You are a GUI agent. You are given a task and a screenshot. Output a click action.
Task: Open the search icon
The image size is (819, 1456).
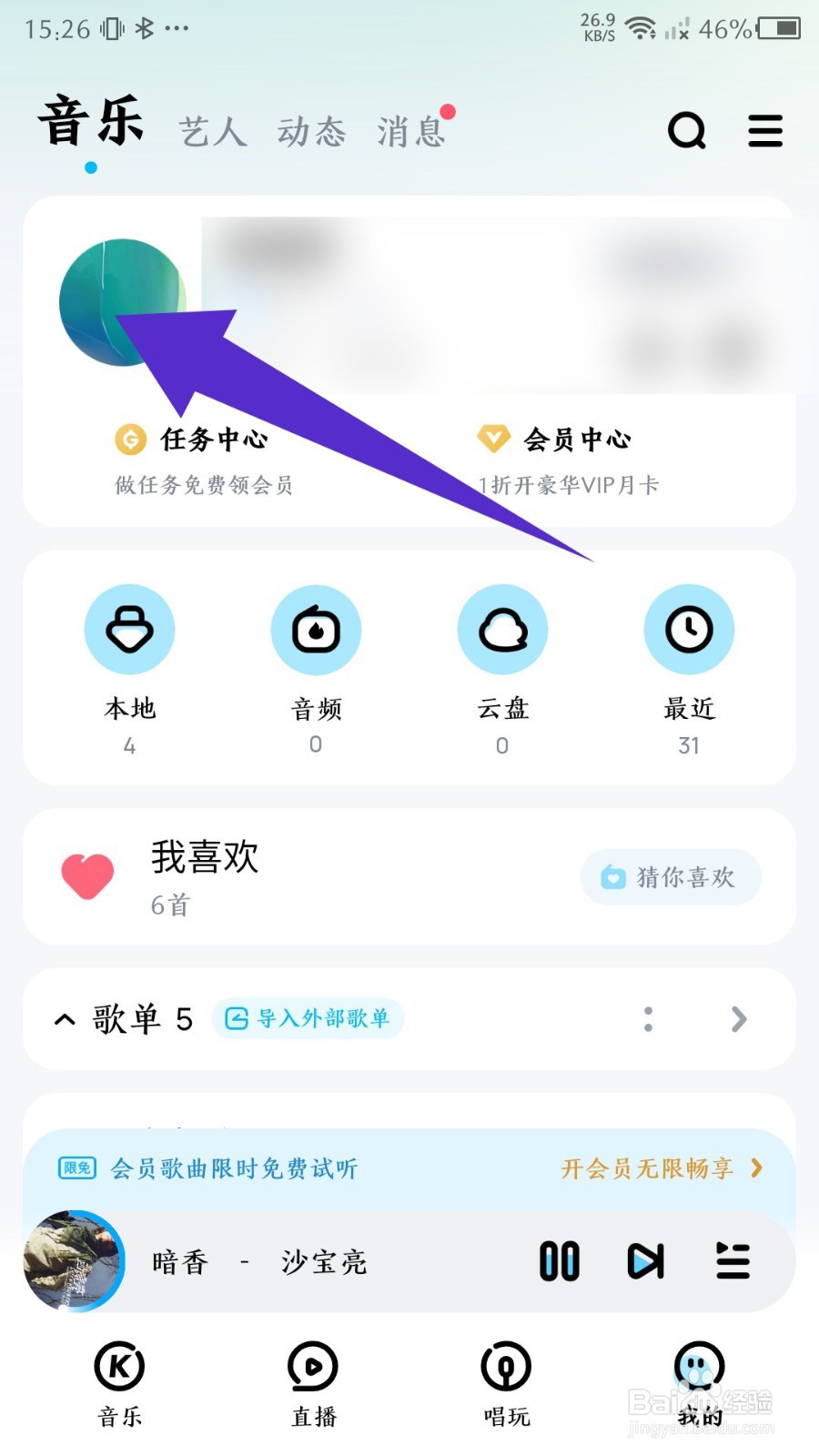tap(687, 131)
